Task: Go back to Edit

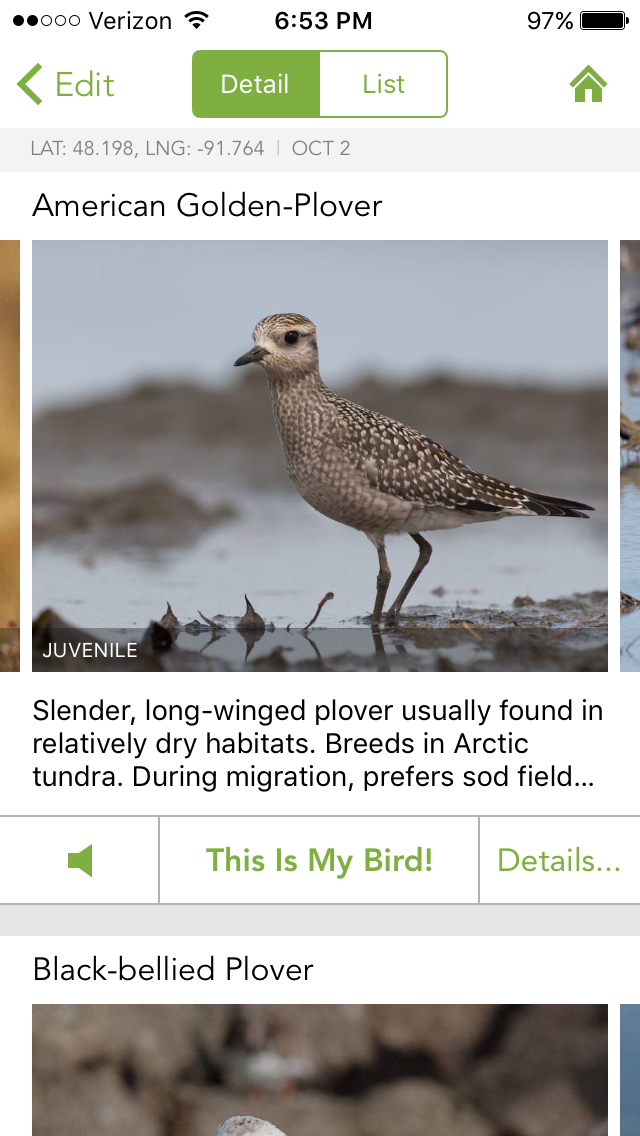Action: coord(66,85)
